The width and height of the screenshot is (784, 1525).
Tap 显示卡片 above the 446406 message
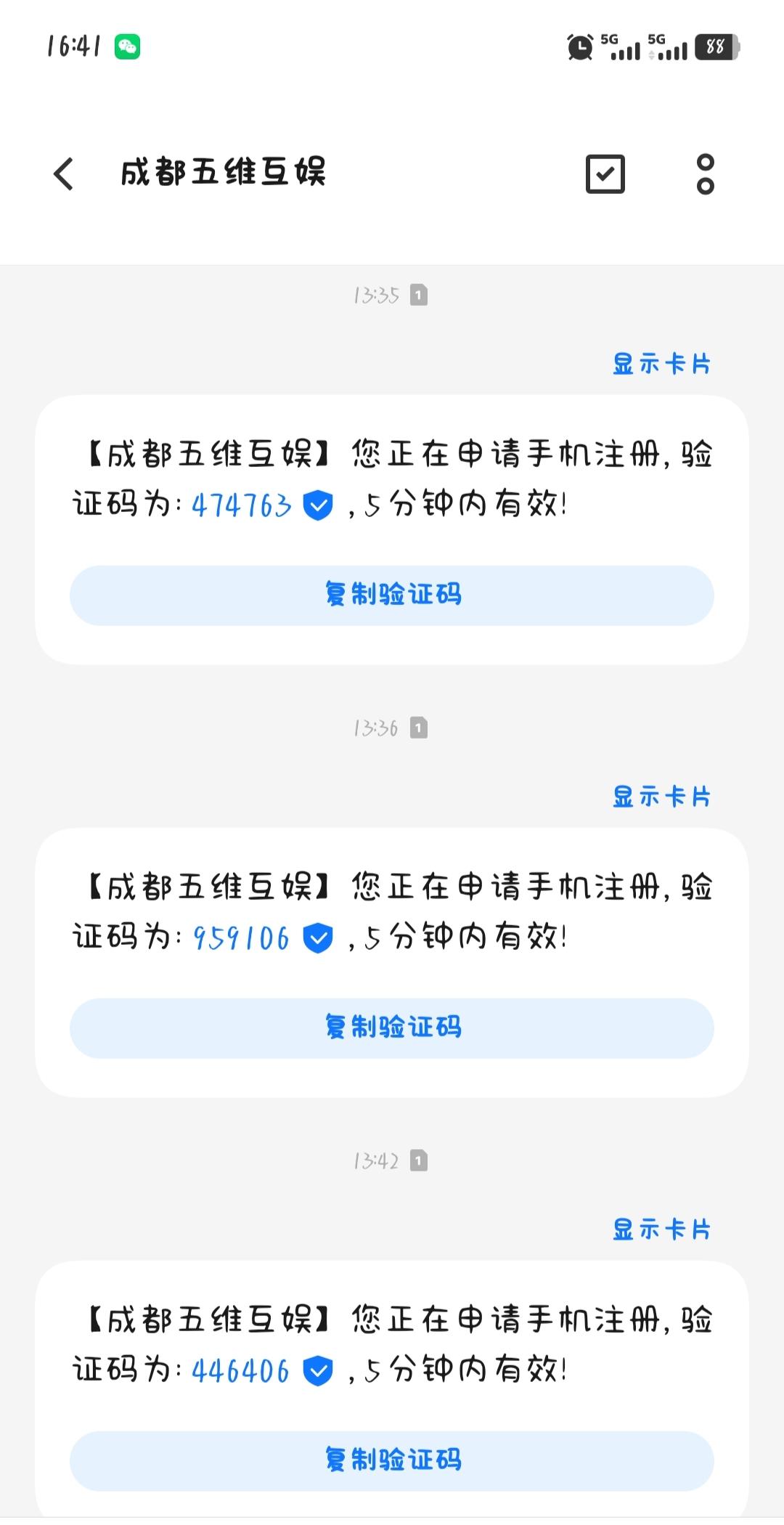tap(661, 1229)
